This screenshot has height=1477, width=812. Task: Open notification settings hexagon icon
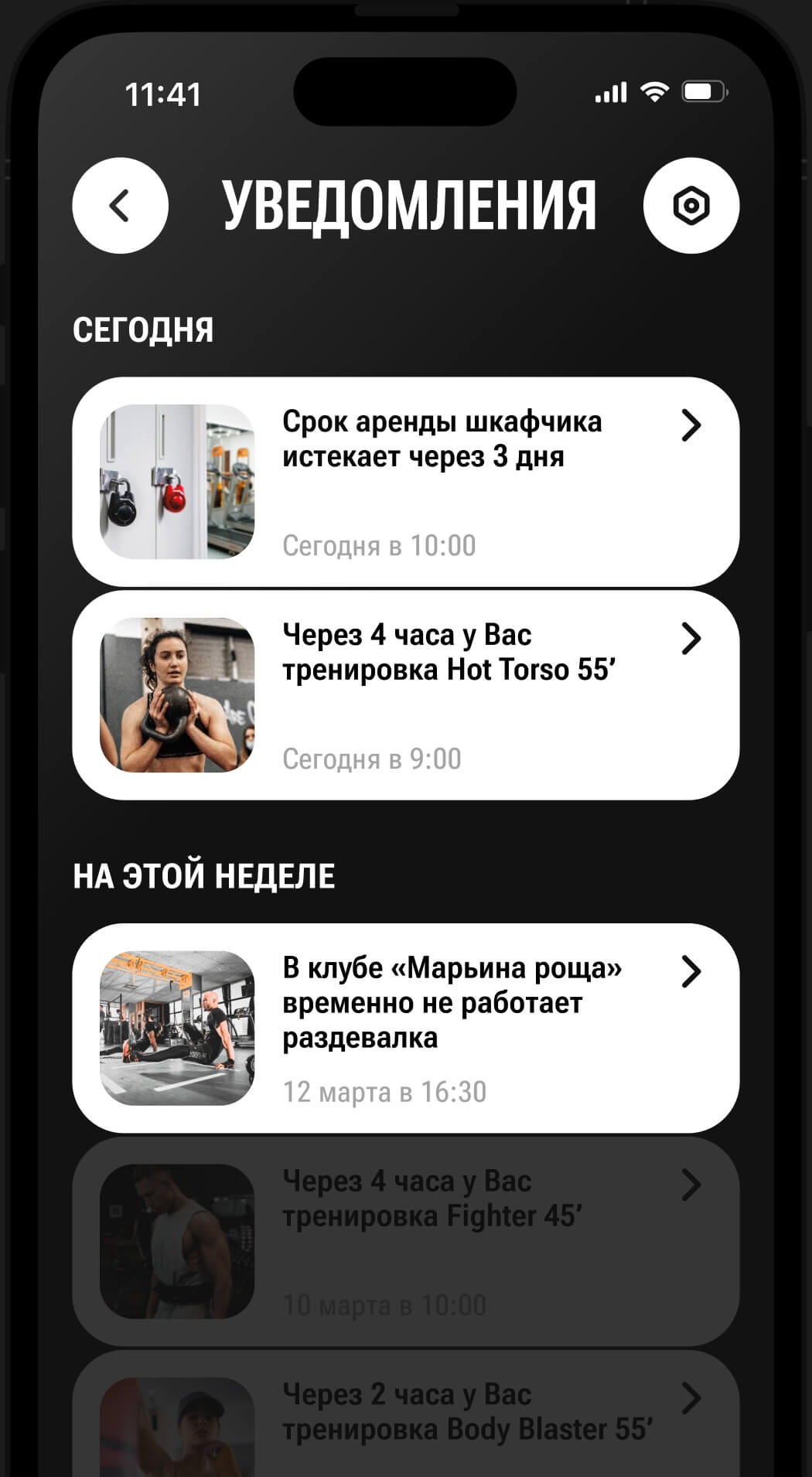click(691, 206)
